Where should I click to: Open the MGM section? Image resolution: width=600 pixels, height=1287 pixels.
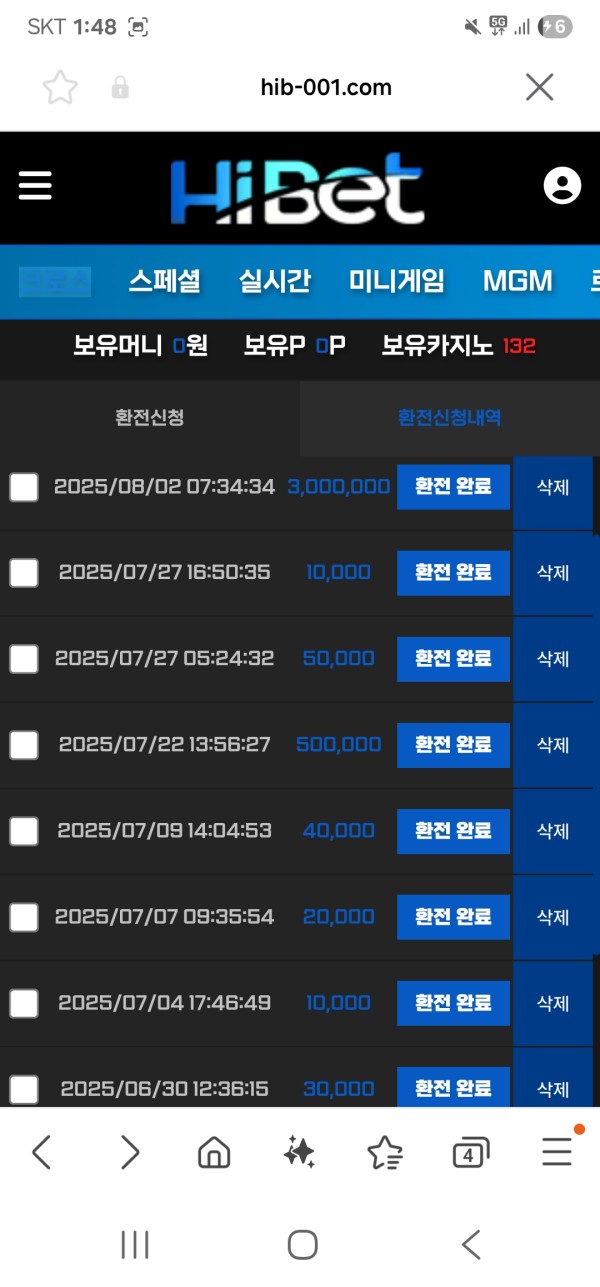pyautogui.click(x=517, y=281)
